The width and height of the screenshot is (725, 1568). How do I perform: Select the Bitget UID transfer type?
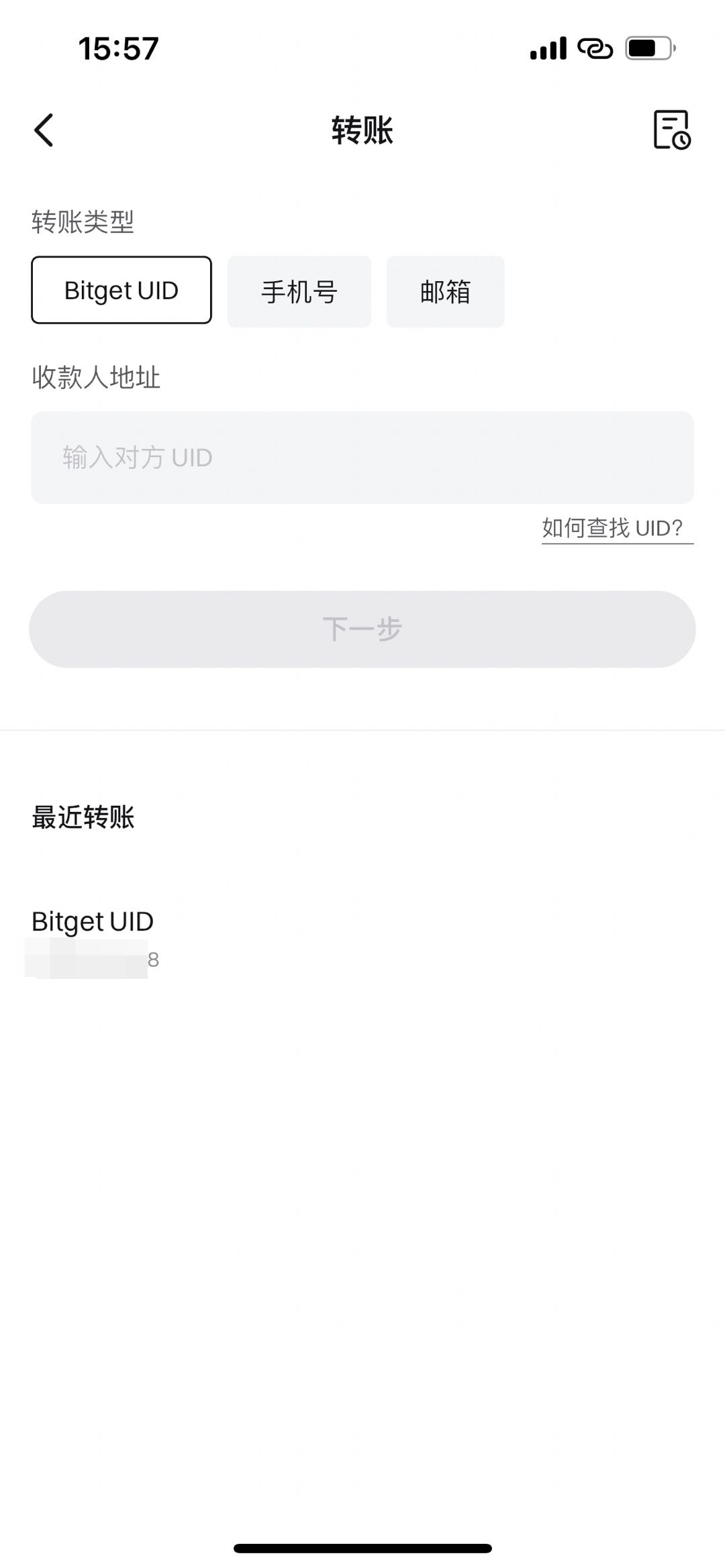pos(121,290)
